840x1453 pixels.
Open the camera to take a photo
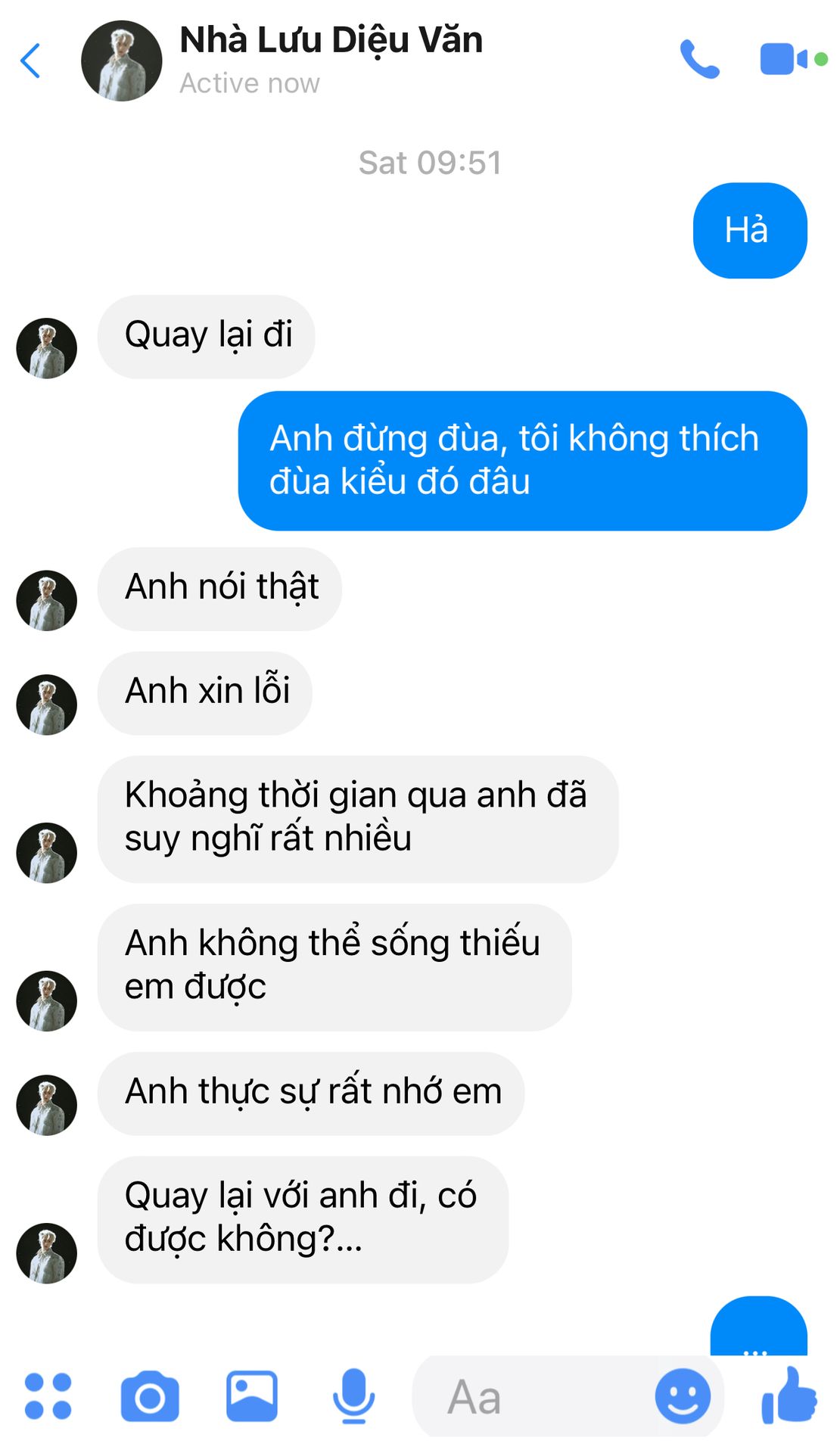(150, 1397)
